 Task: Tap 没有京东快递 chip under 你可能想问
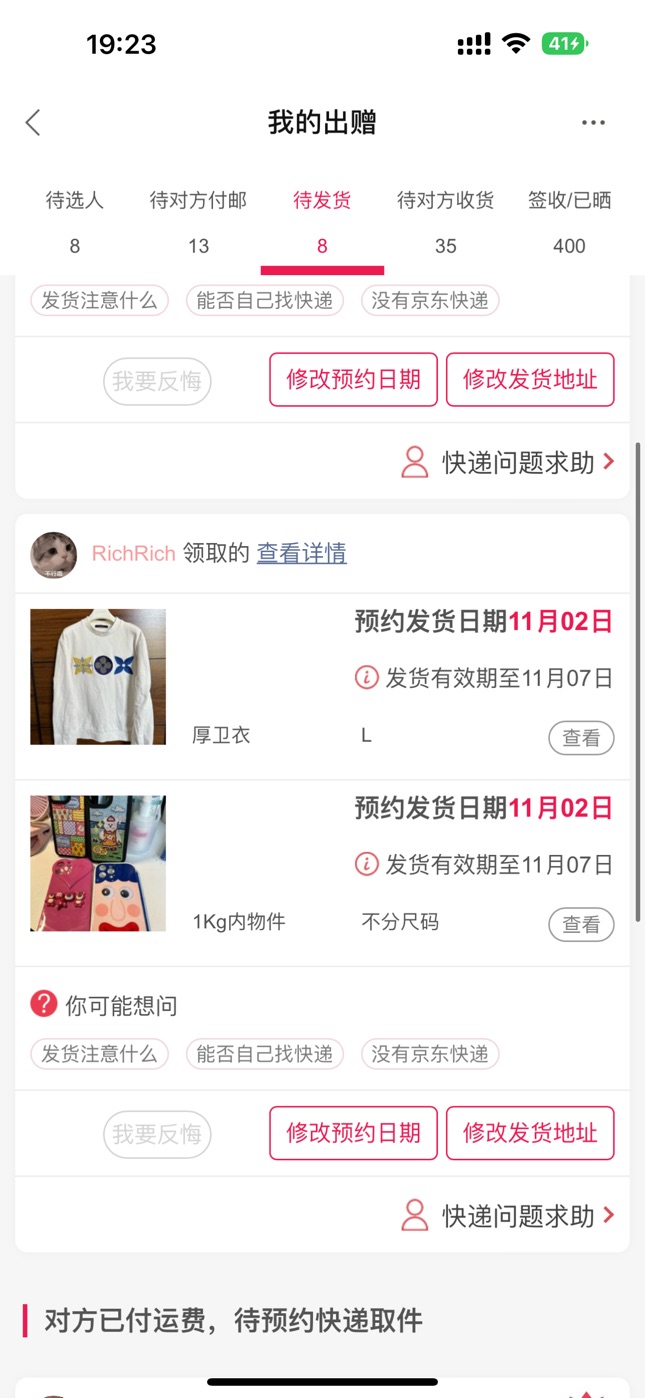430,1054
